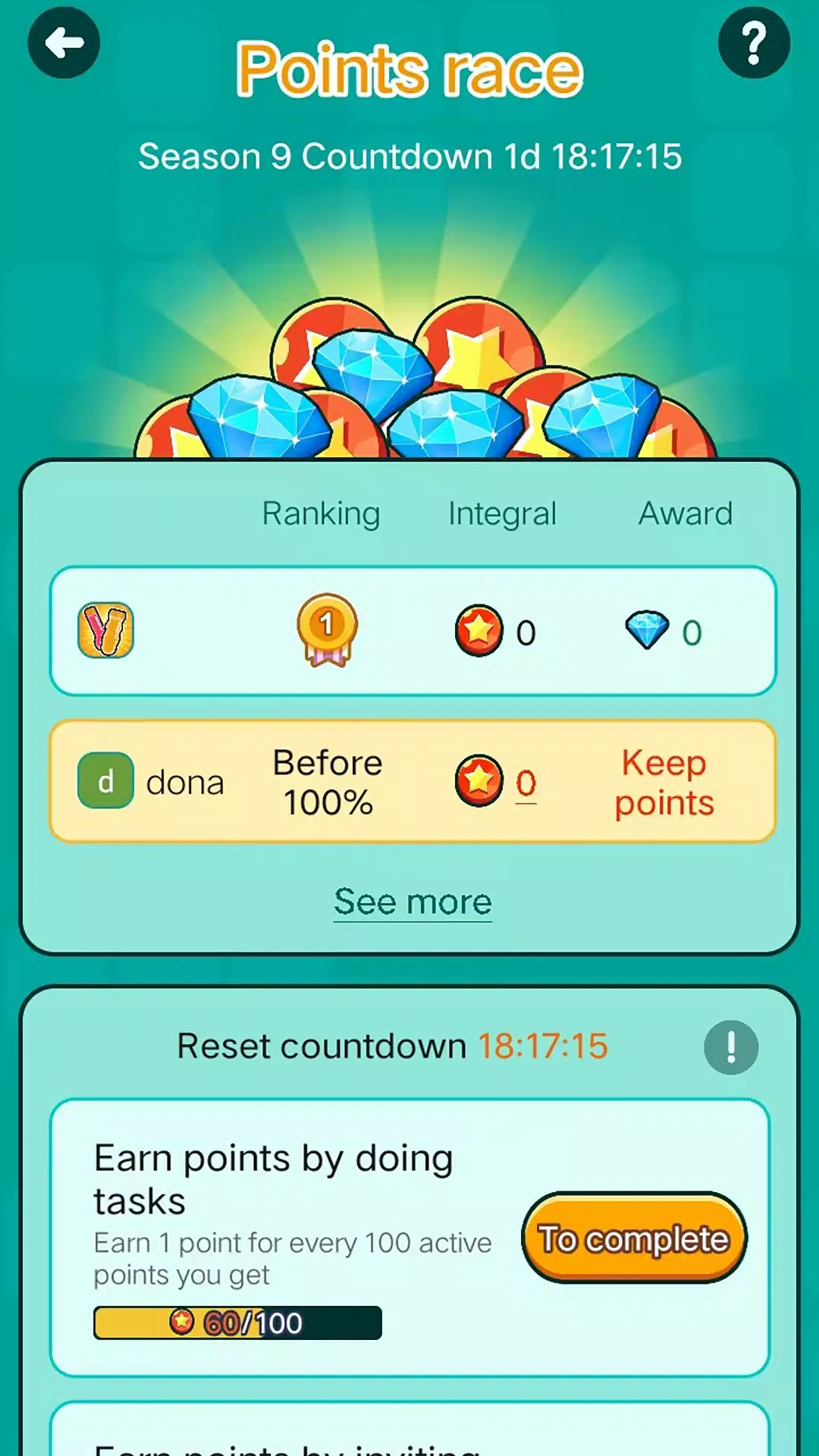The height and width of the screenshot is (1456, 819).
Task: Go back using the arrow button
Action: point(64,42)
